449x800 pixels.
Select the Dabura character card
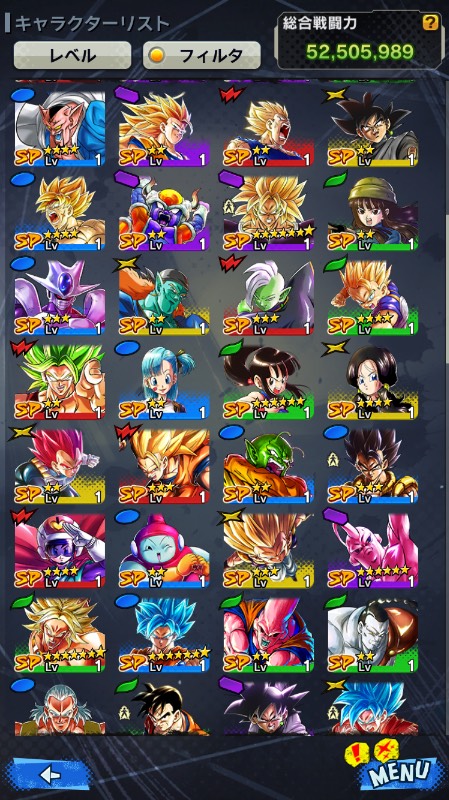[60, 129]
